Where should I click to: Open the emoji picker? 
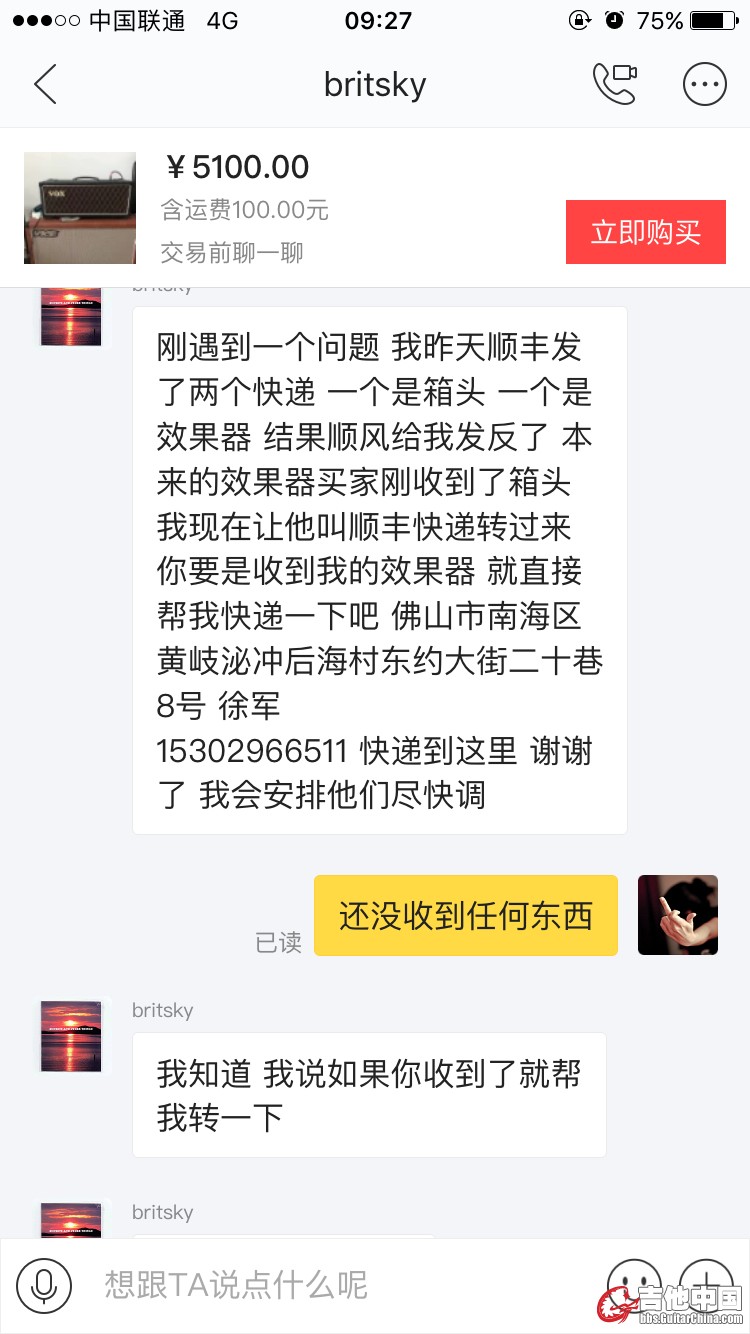[634, 1283]
